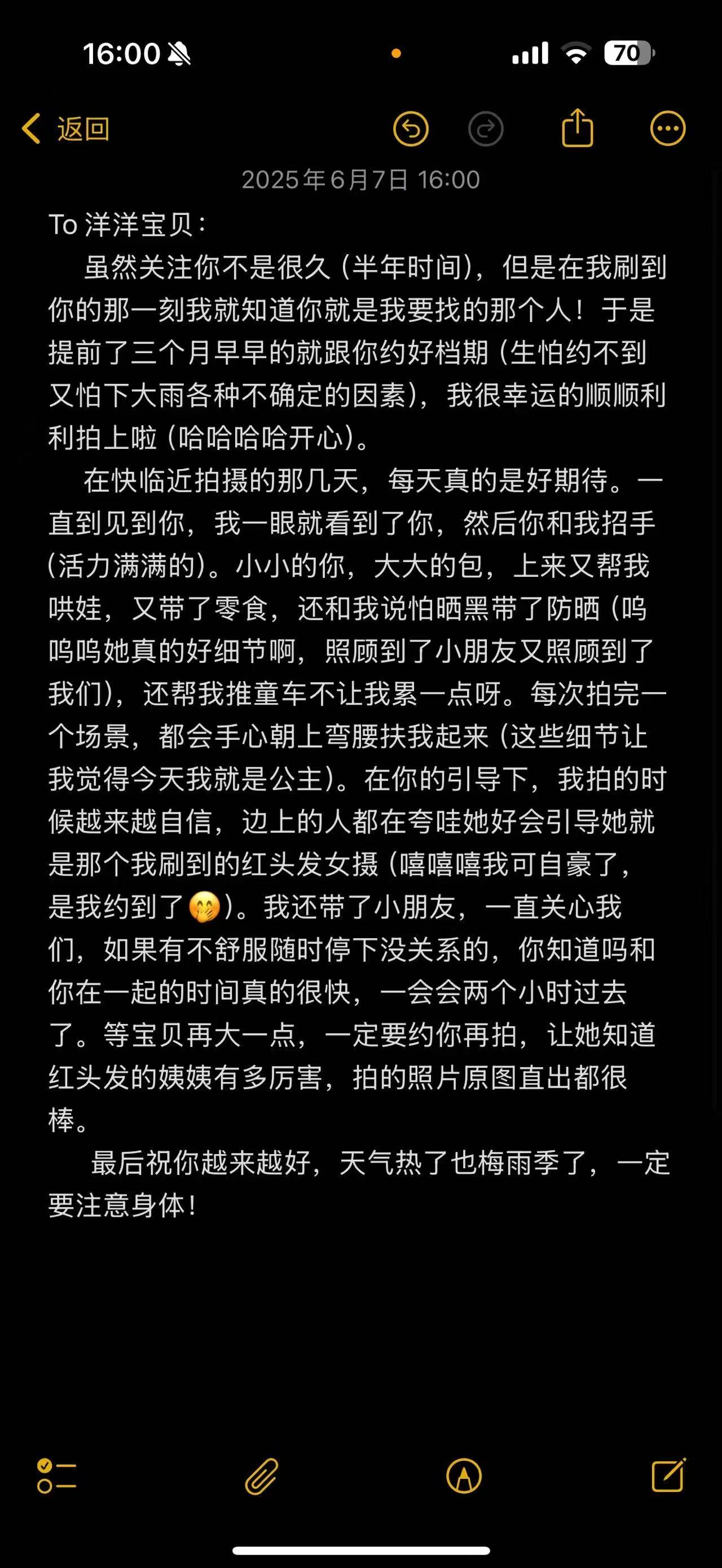Image resolution: width=722 pixels, height=1568 pixels.
Task: Share this note
Action: [576, 129]
